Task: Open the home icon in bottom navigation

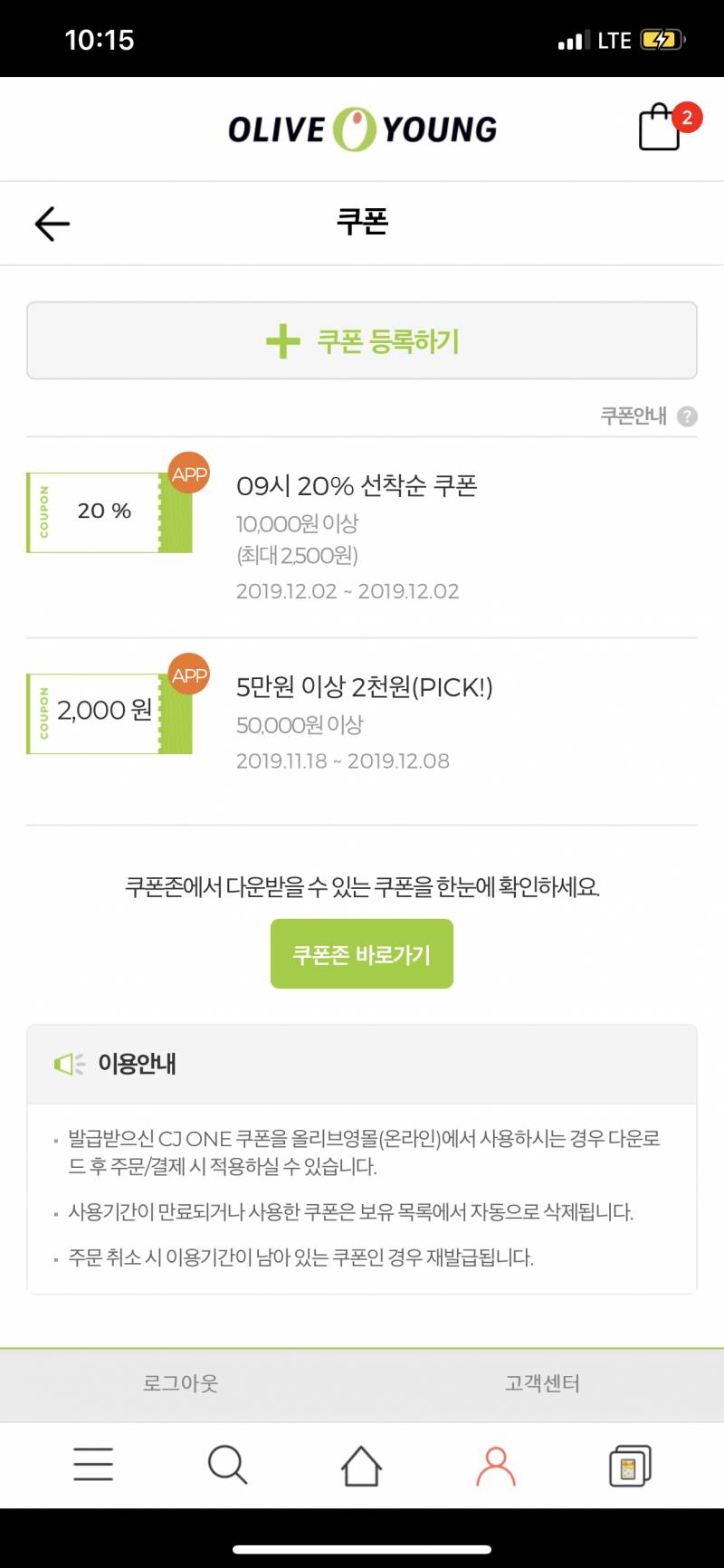Action: pos(361,1464)
